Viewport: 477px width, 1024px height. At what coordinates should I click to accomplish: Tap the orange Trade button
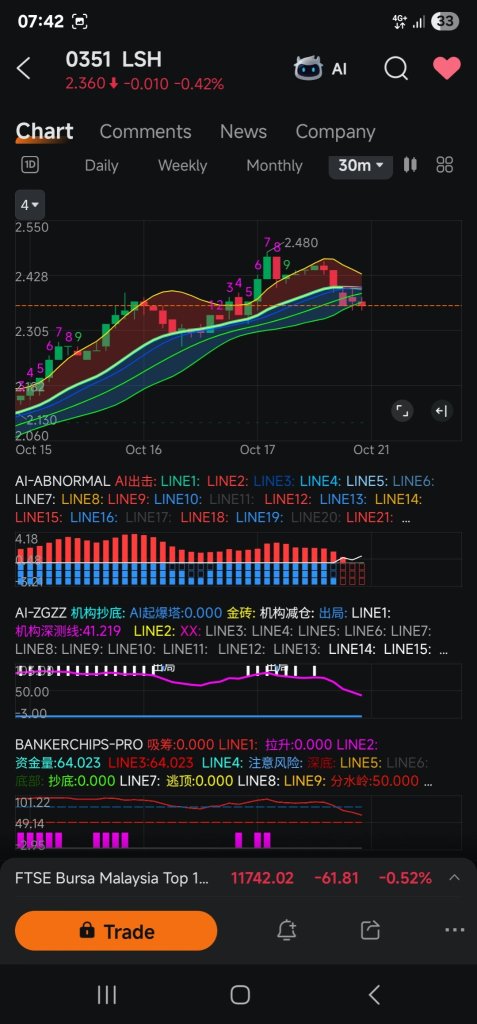(x=116, y=931)
